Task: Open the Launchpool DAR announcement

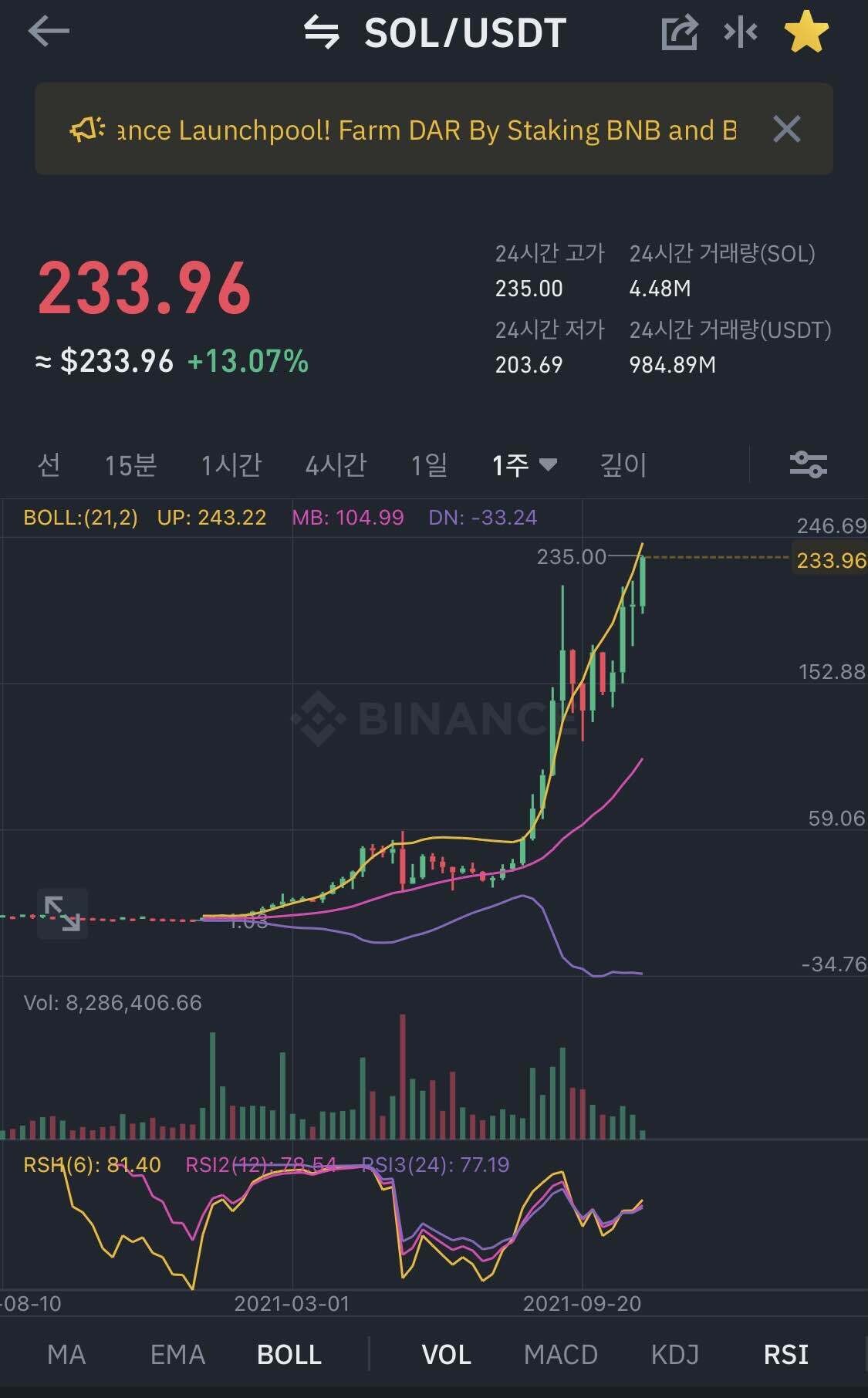Action: point(417,130)
